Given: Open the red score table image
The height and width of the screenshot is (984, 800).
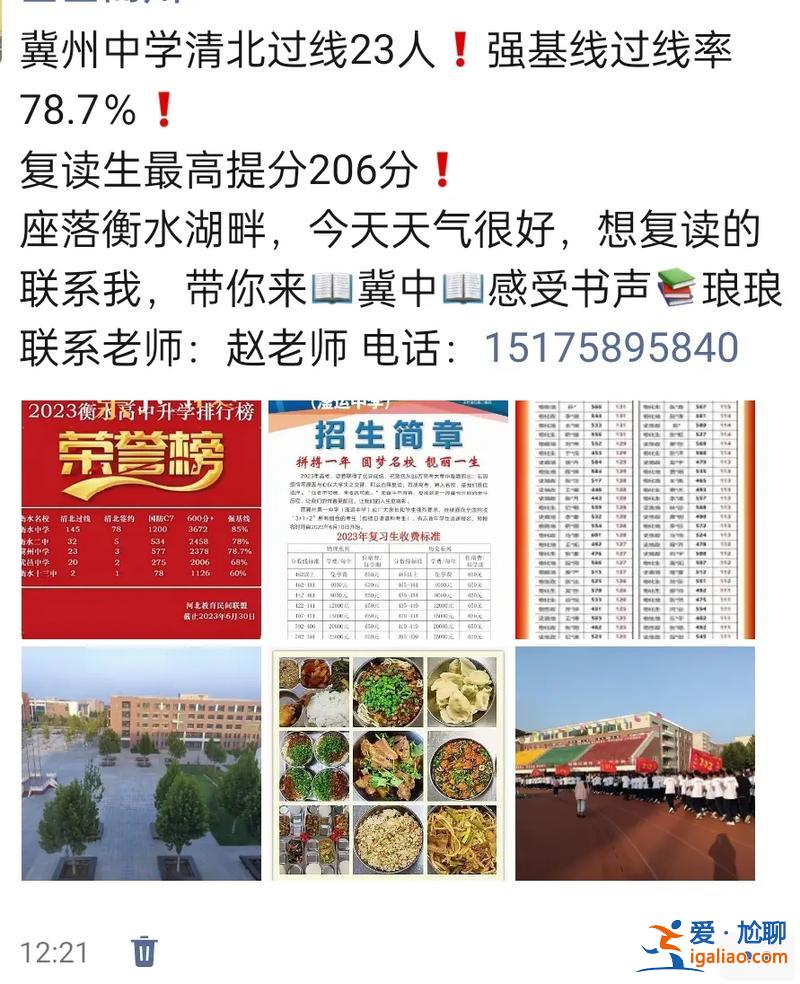Looking at the screenshot, I should (x=634, y=519).
